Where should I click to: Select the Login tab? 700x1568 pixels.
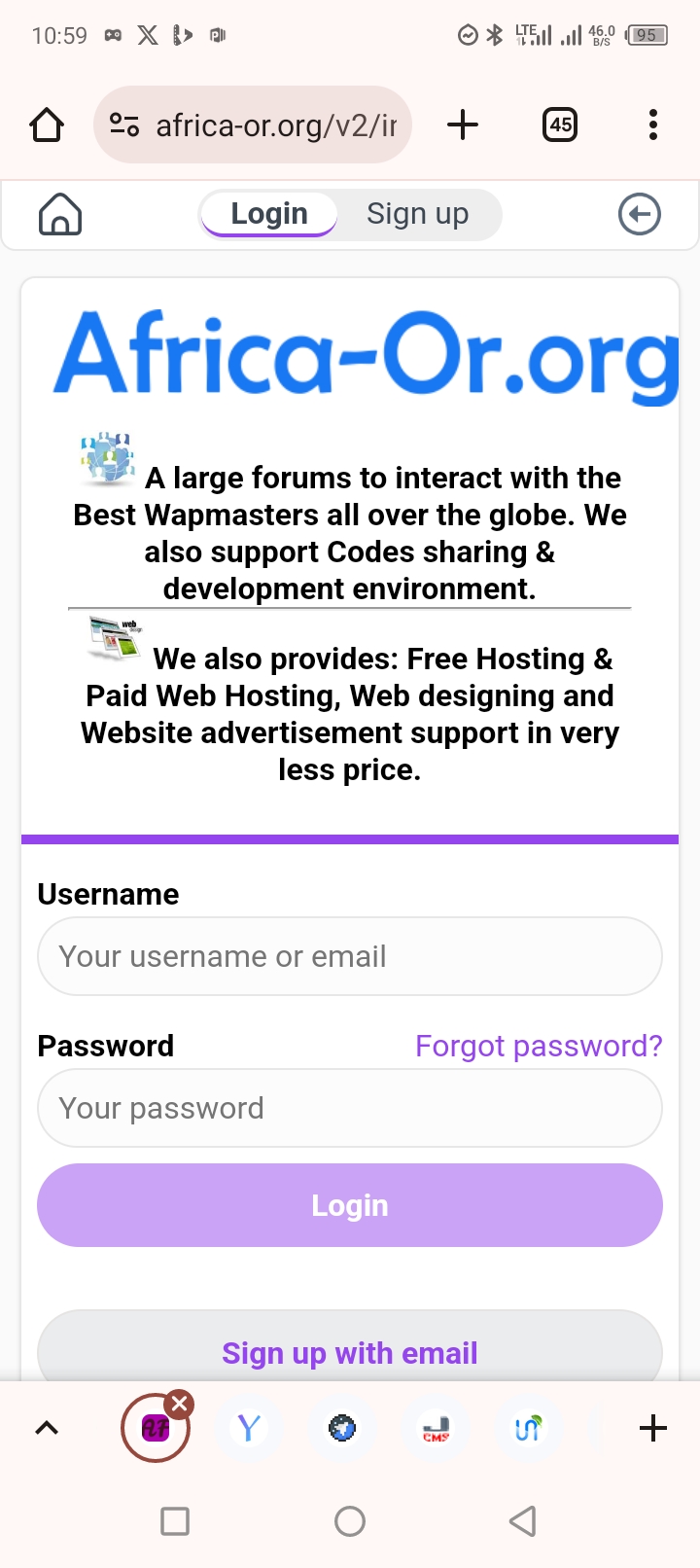[x=269, y=214]
